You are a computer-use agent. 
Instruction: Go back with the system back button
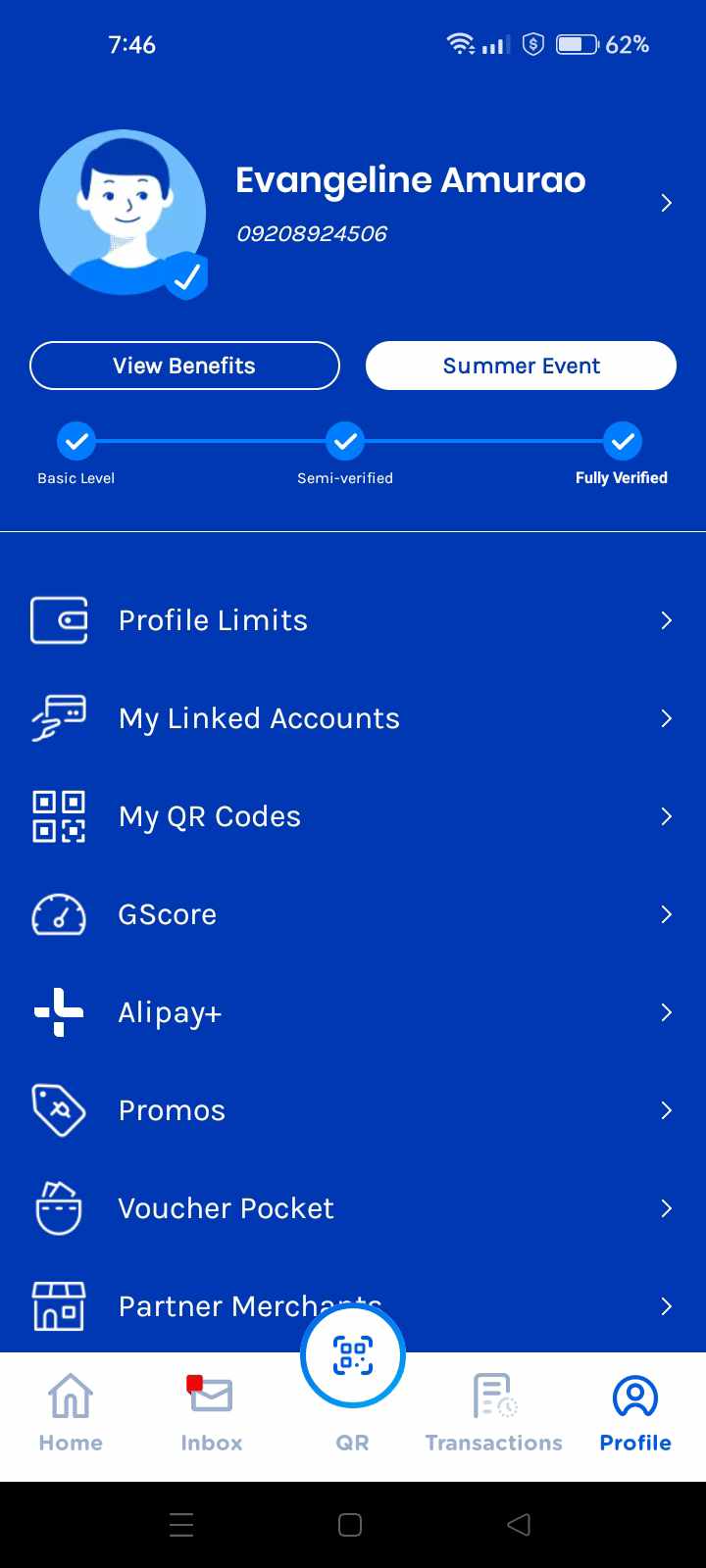pyautogui.click(x=519, y=1525)
